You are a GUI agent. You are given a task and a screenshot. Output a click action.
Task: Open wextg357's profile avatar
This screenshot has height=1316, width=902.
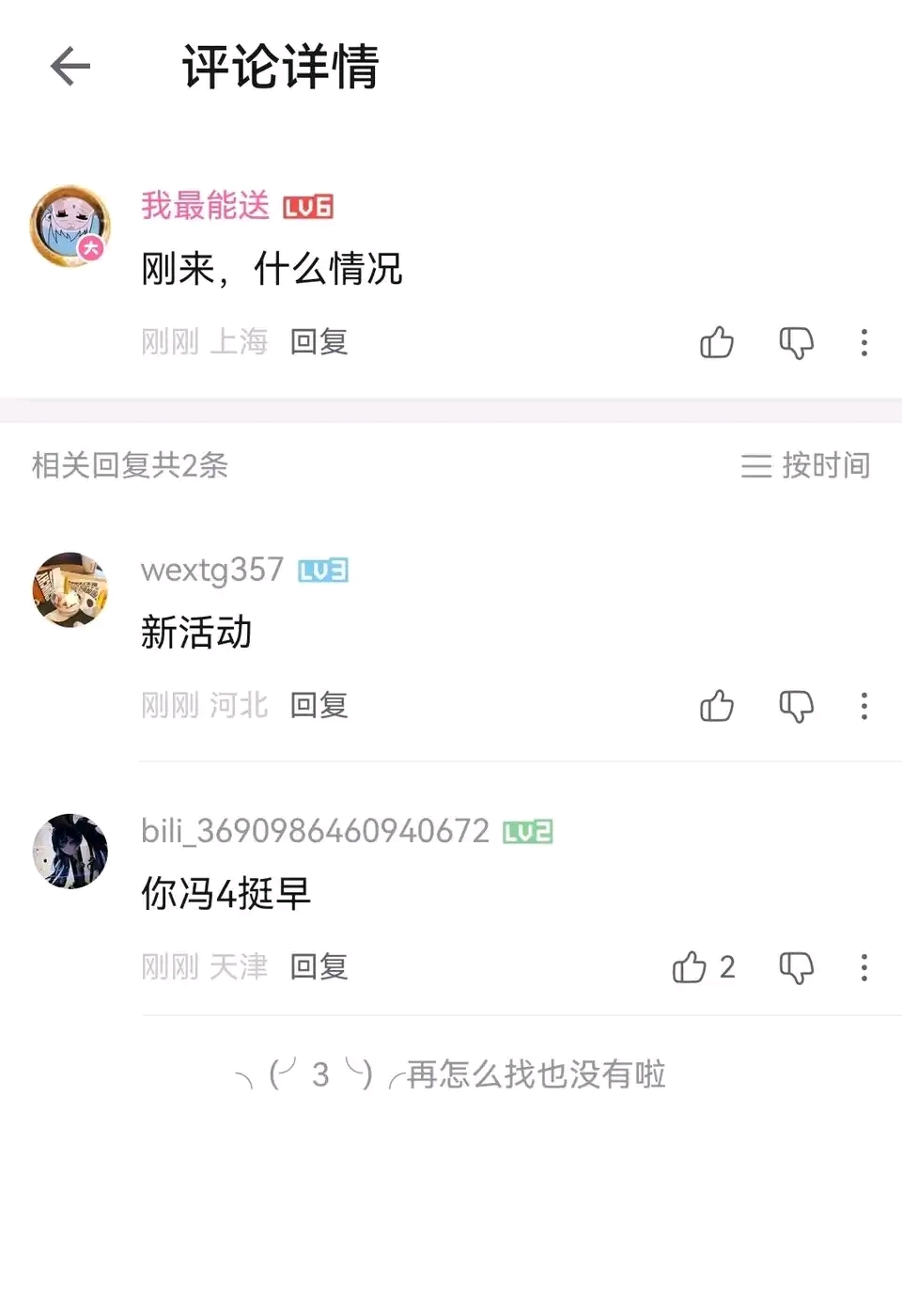[70, 589]
